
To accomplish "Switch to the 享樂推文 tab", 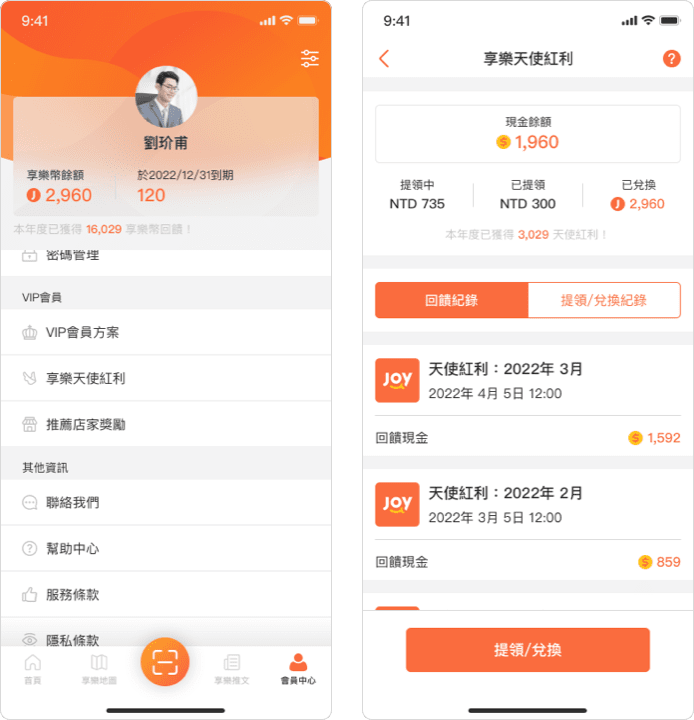I will tap(232, 668).
